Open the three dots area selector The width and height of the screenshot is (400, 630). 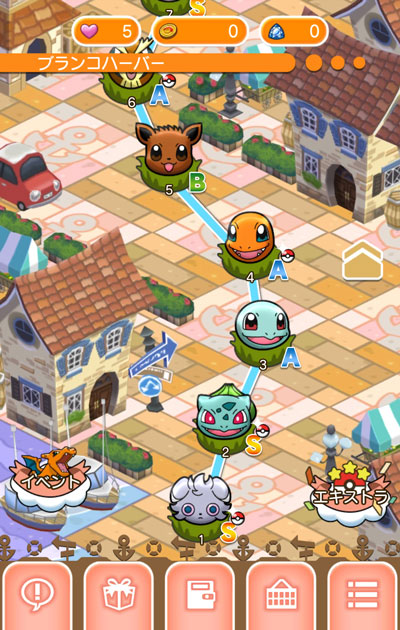click(x=336, y=63)
